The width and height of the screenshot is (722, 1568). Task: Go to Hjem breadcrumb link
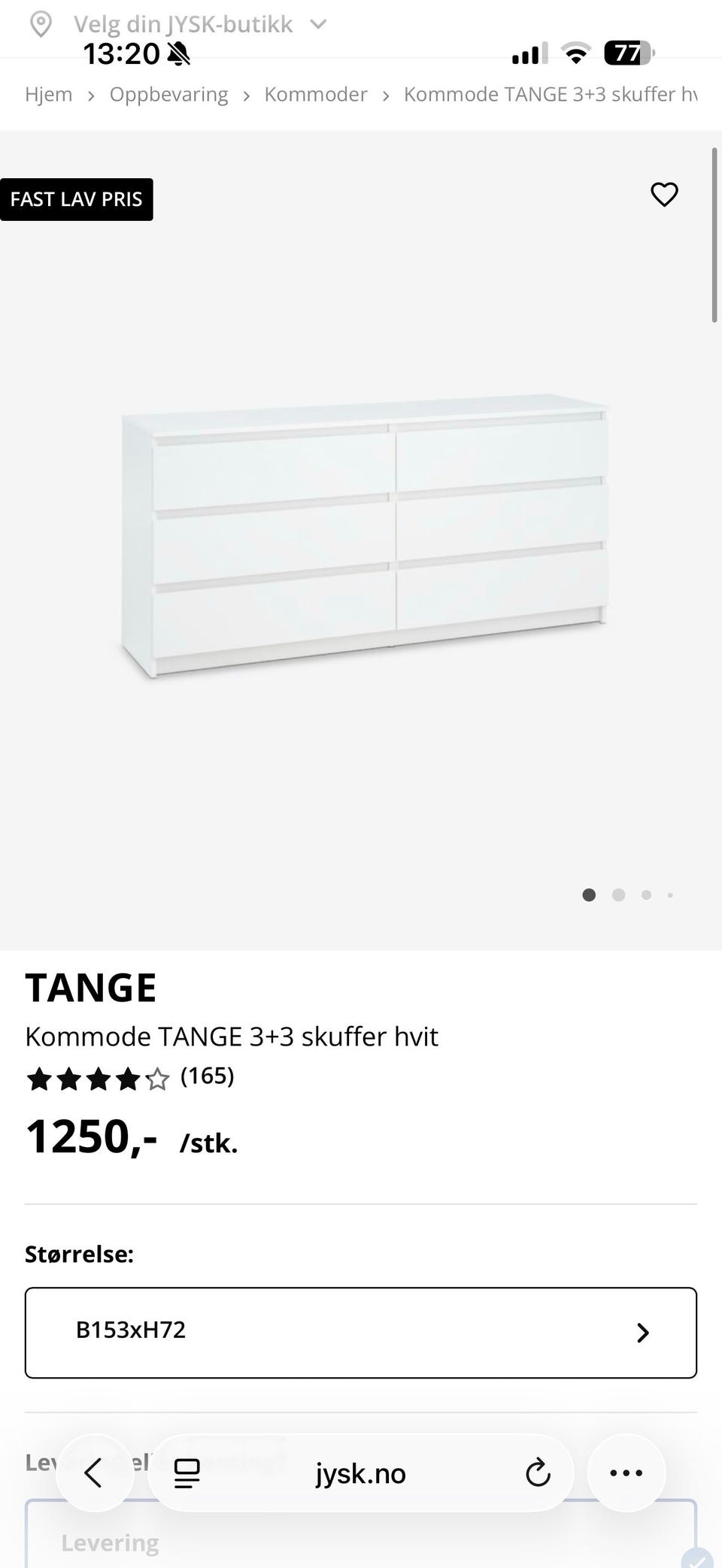coord(49,95)
